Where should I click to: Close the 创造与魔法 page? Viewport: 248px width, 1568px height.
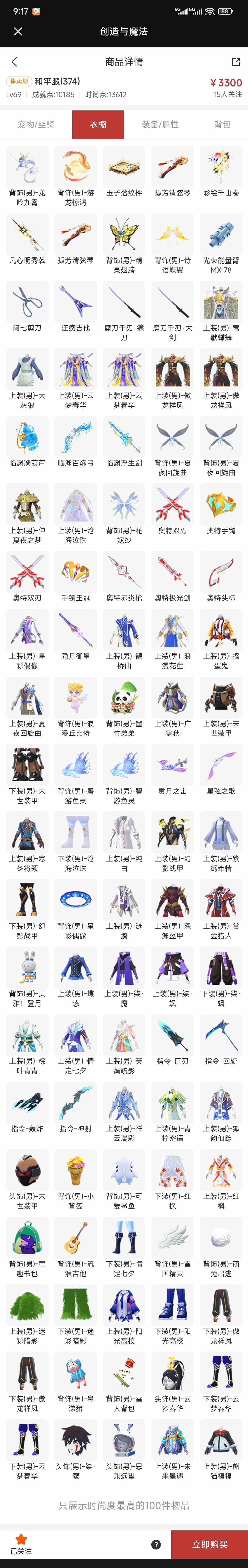(18, 31)
